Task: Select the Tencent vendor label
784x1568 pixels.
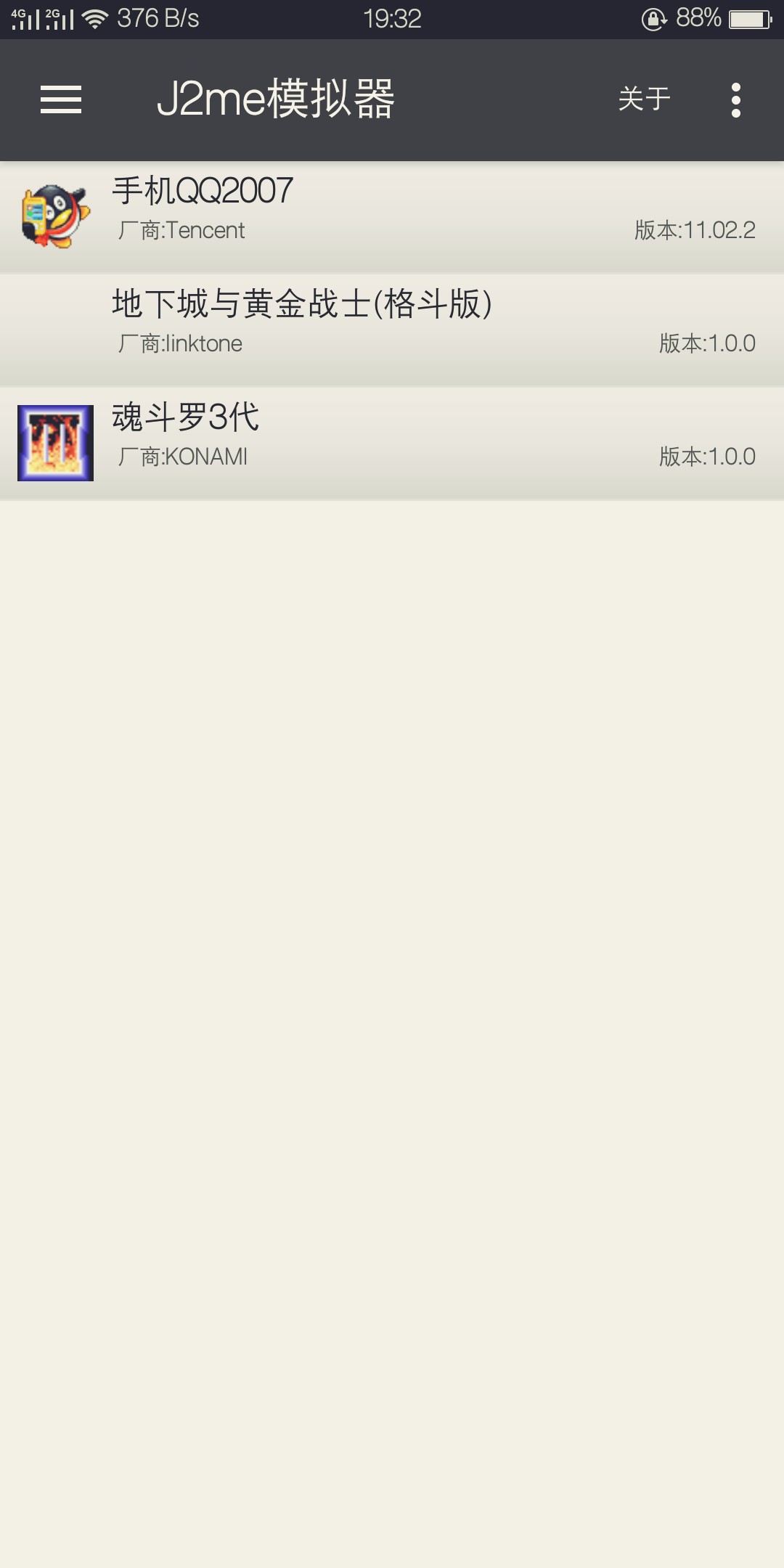Action: pyautogui.click(x=181, y=230)
